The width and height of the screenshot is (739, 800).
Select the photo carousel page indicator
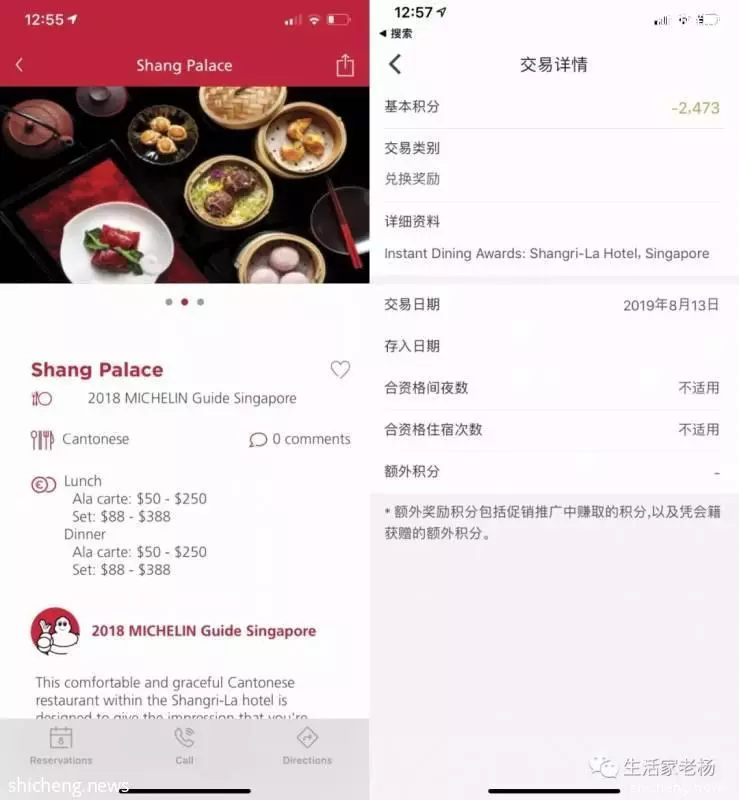185,301
